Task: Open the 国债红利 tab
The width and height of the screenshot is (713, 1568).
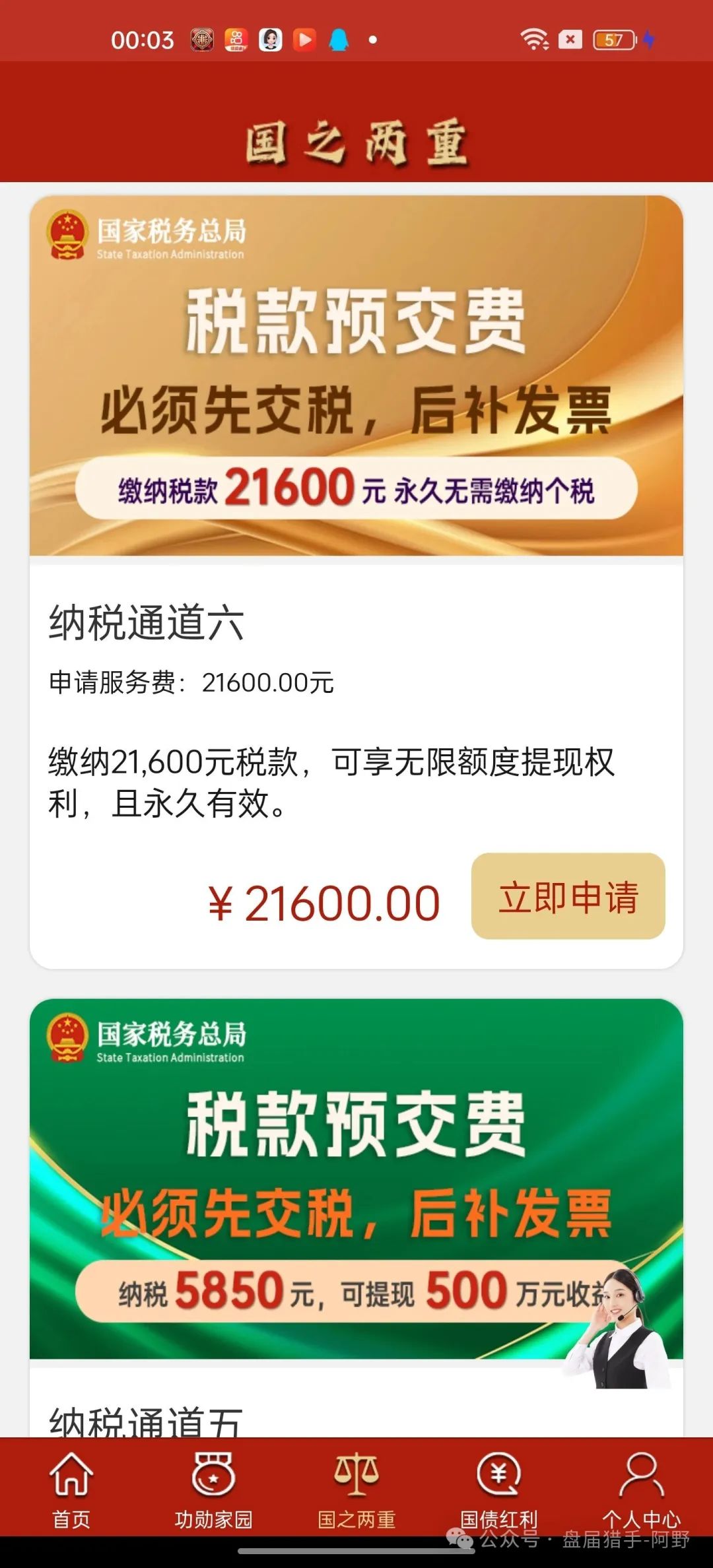Action: tap(499, 1489)
